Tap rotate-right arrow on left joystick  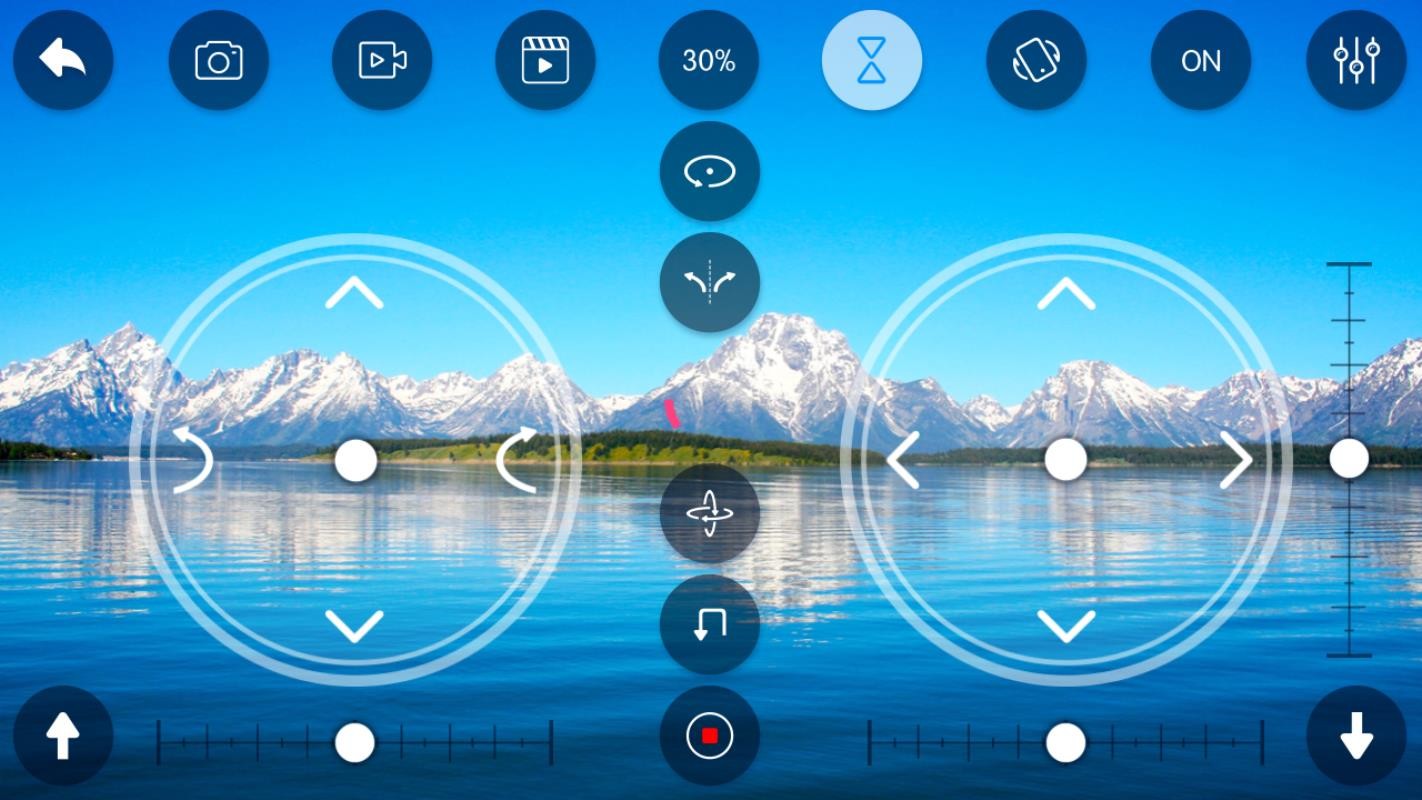pyautogui.click(x=518, y=460)
